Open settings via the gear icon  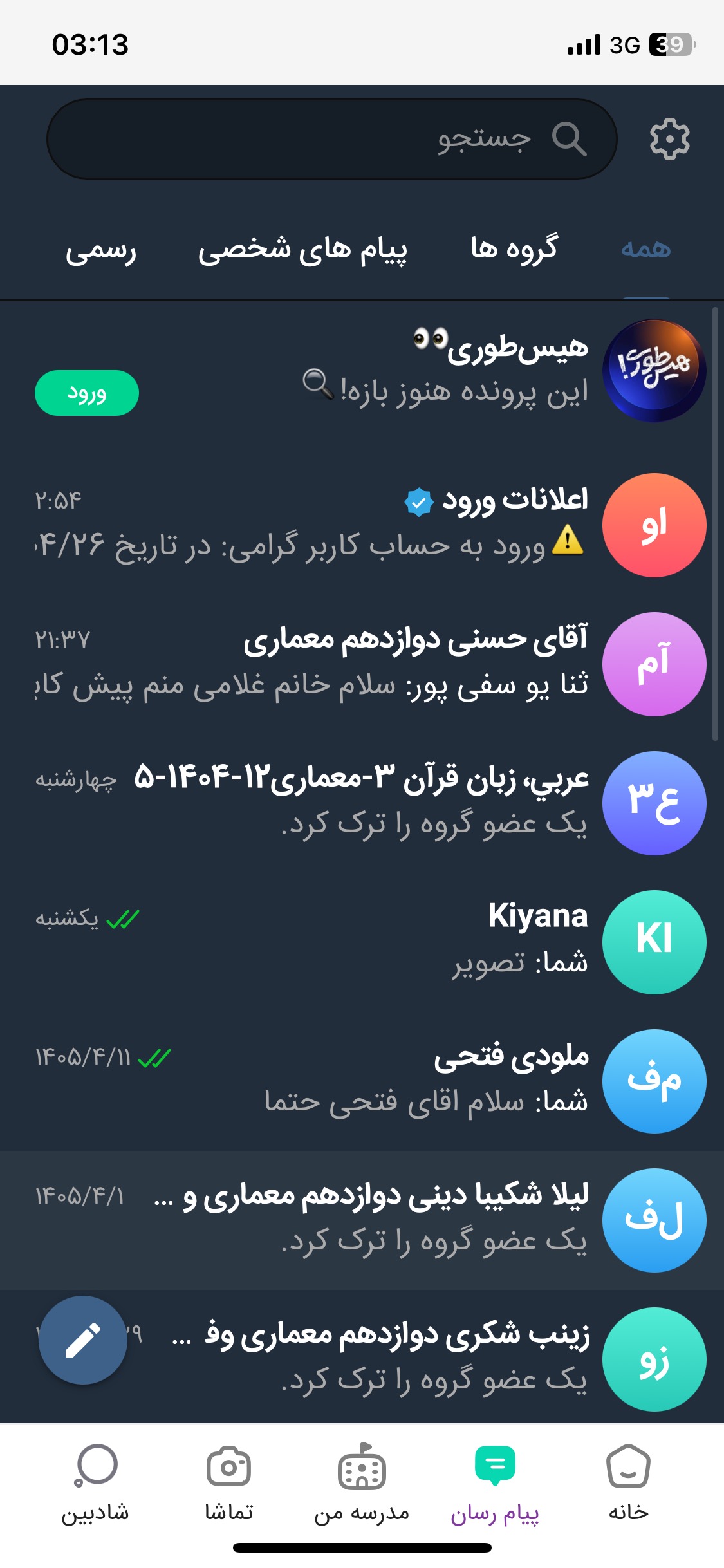click(669, 139)
